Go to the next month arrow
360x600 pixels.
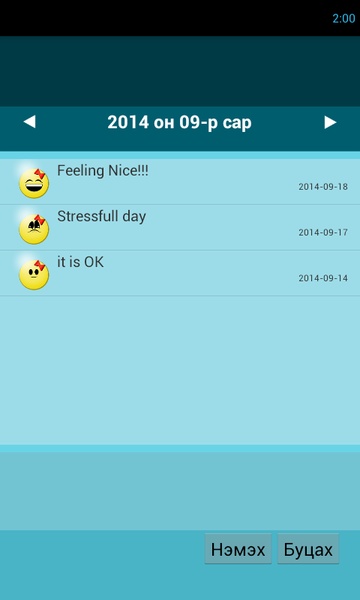pos(330,122)
